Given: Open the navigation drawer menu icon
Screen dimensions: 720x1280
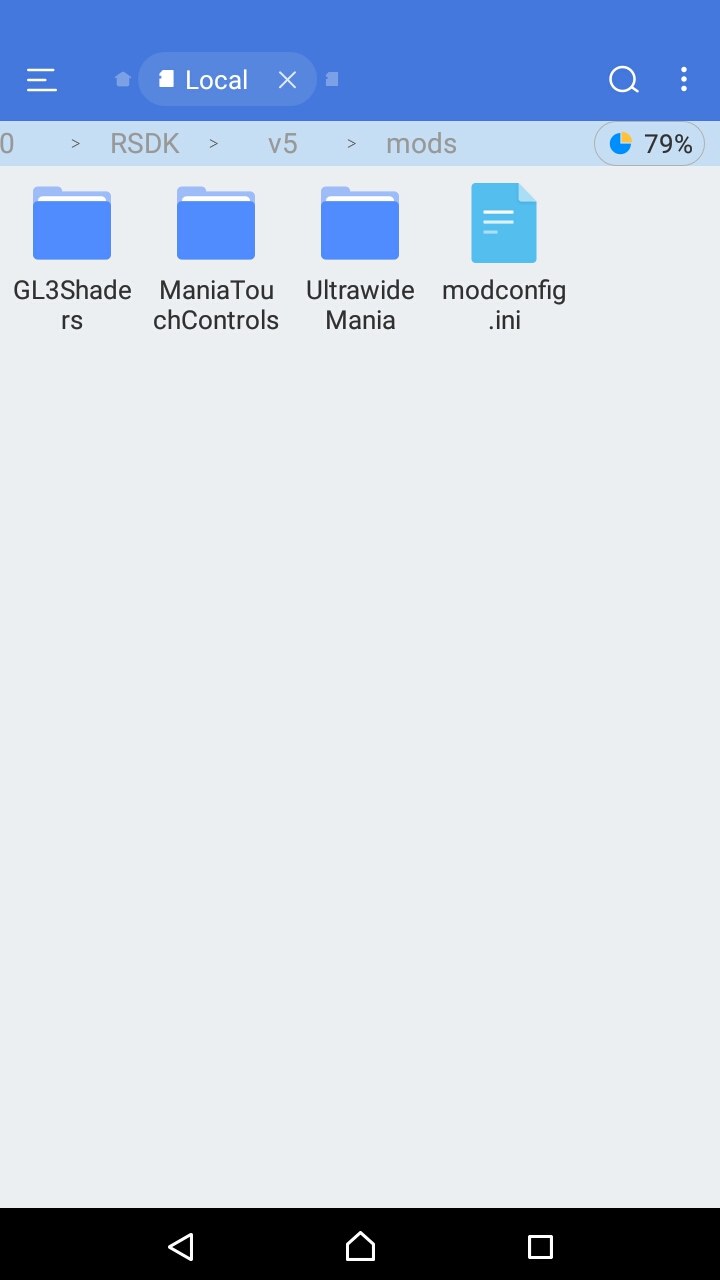Looking at the screenshot, I should (x=41, y=79).
